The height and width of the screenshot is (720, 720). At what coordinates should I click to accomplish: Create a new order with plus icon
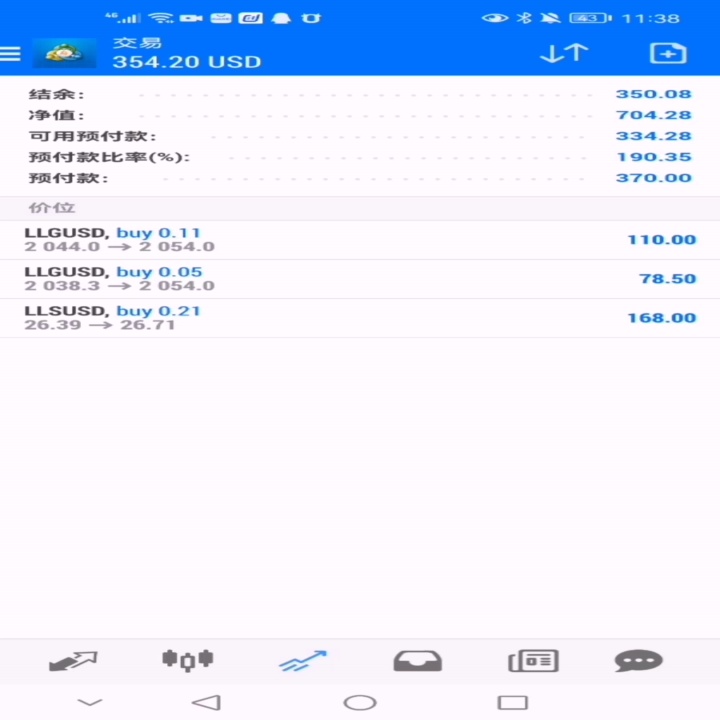pos(668,53)
